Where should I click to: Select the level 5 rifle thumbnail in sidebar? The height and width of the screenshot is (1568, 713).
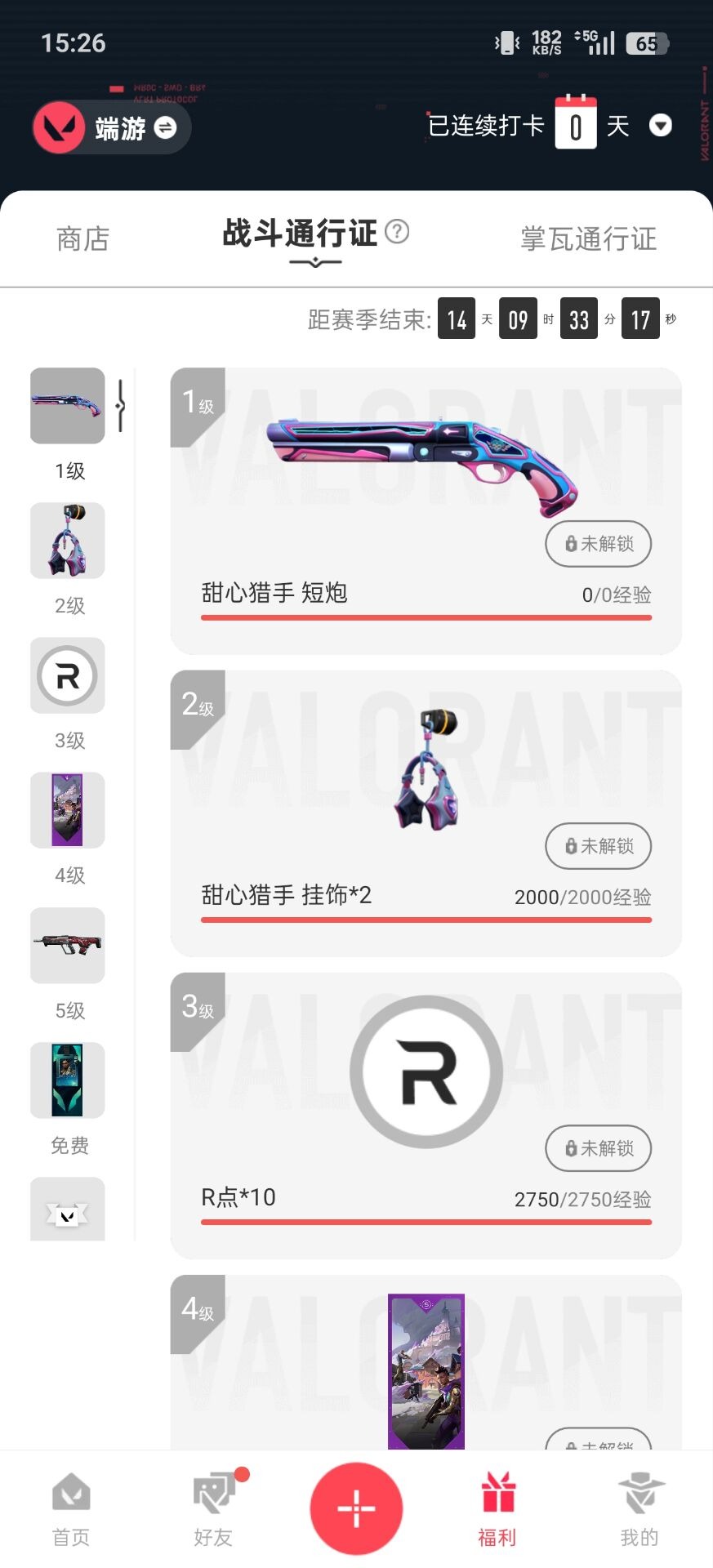[x=68, y=945]
